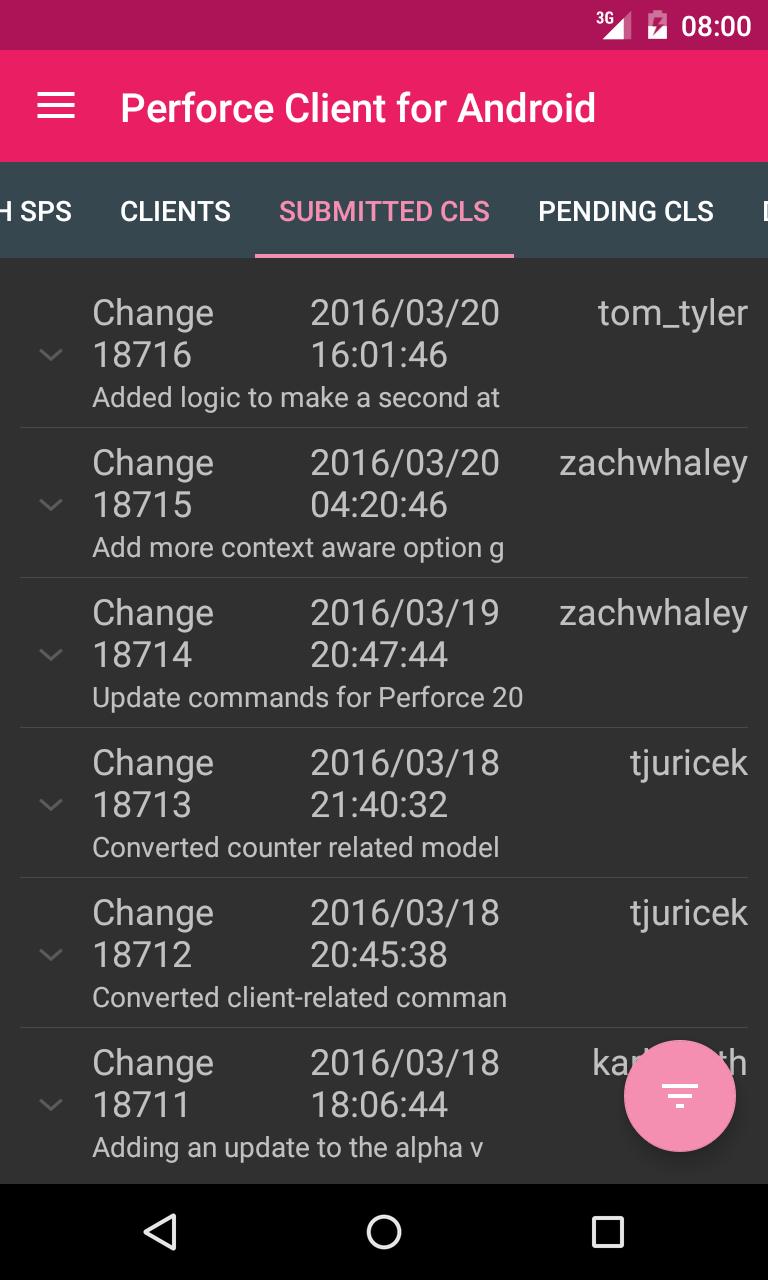This screenshot has width=768, height=1280.
Task: Expand details of Change 18712
Action: pyautogui.click(x=51, y=955)
